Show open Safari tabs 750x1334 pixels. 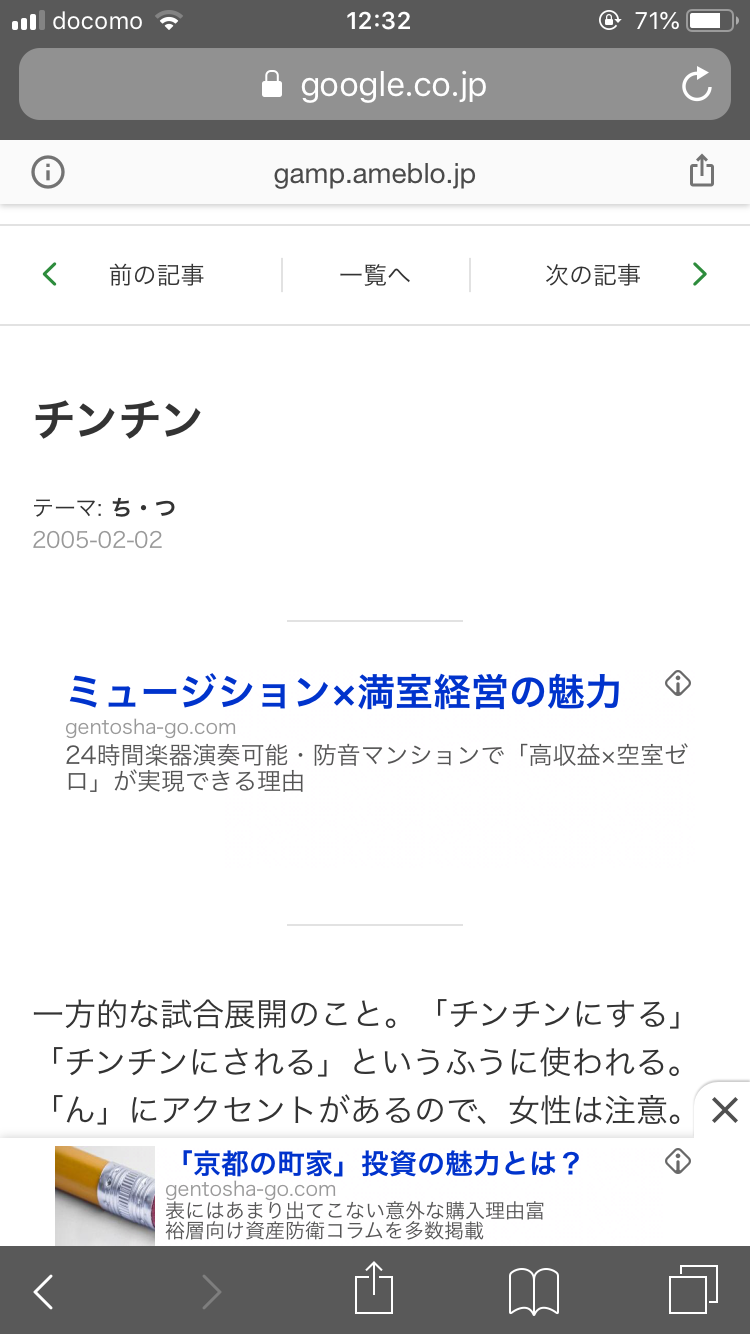pyautogui.click(x=693, y=1290)
